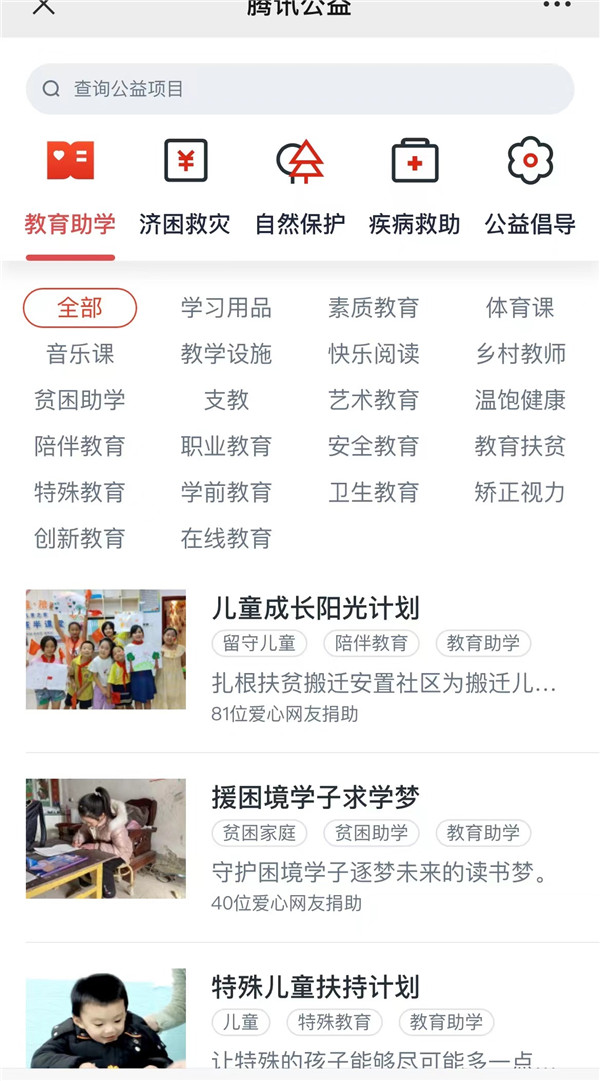Image resolution: width=600 pixels, height=1081 pixels.
Task: Open the overflow menu
Action: [556, 6]
